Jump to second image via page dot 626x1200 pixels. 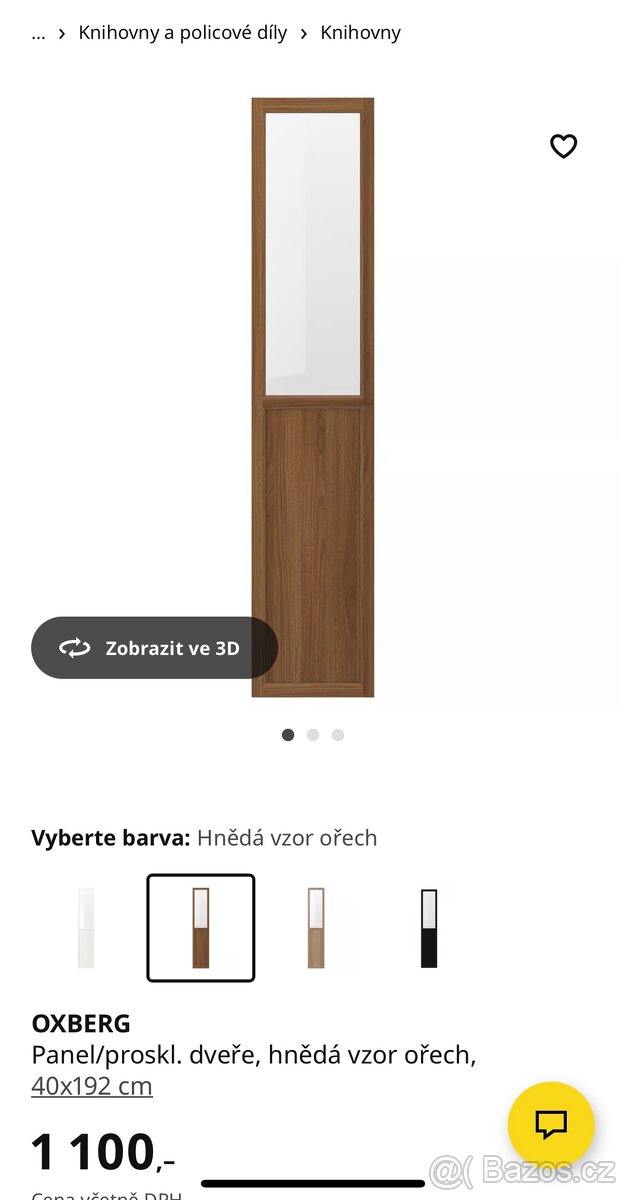313,735
